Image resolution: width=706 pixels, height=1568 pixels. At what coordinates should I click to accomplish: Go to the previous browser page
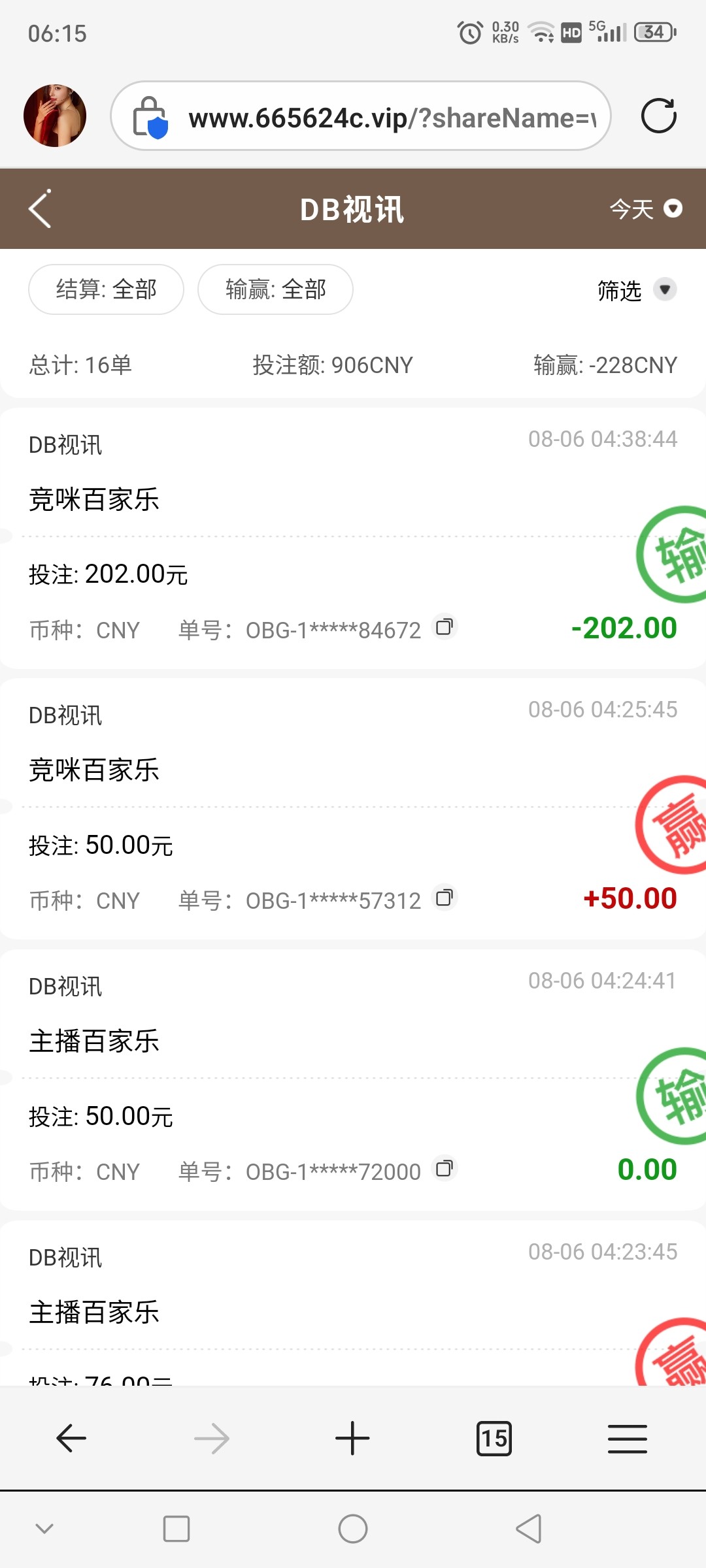(71, 1439)
